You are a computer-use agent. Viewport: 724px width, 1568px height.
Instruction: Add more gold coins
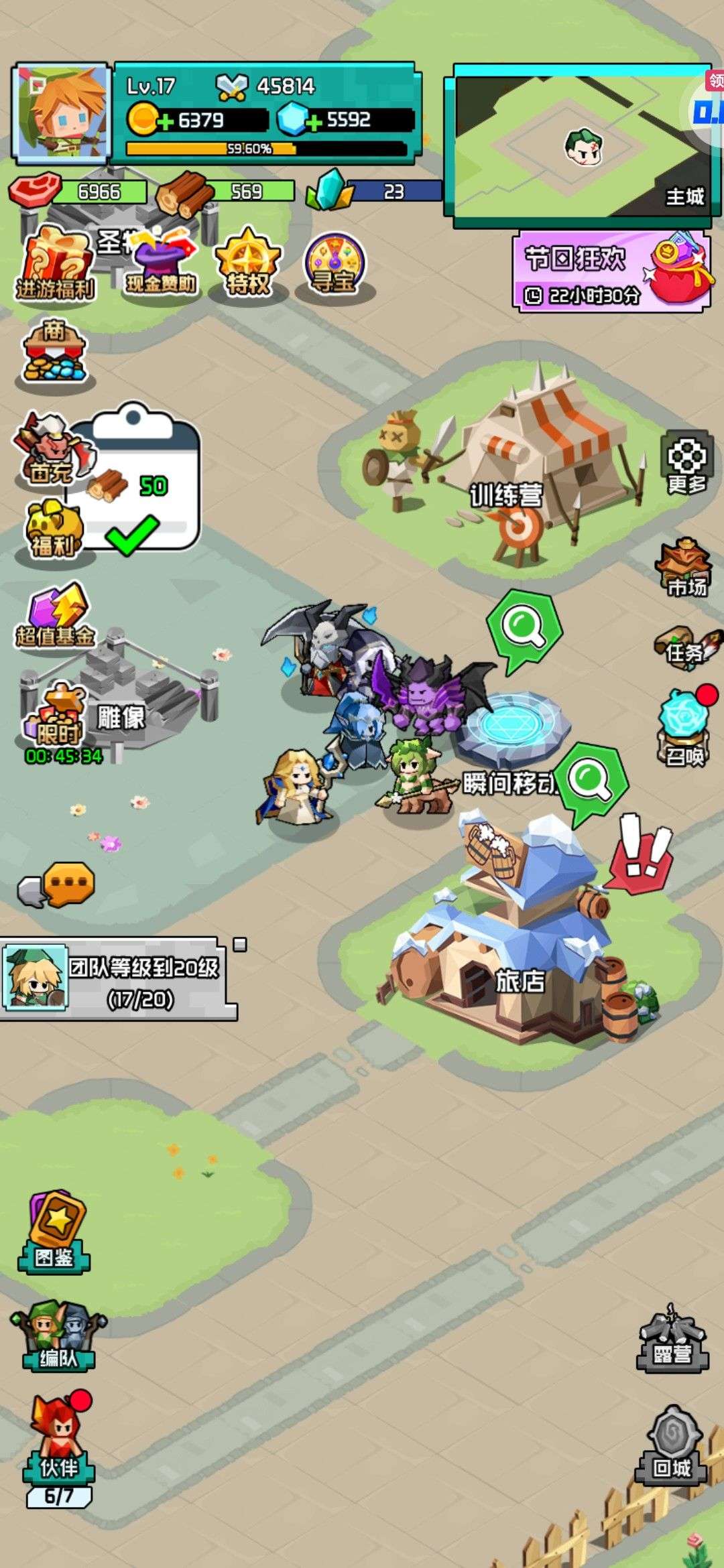click(x=164, y=121)
